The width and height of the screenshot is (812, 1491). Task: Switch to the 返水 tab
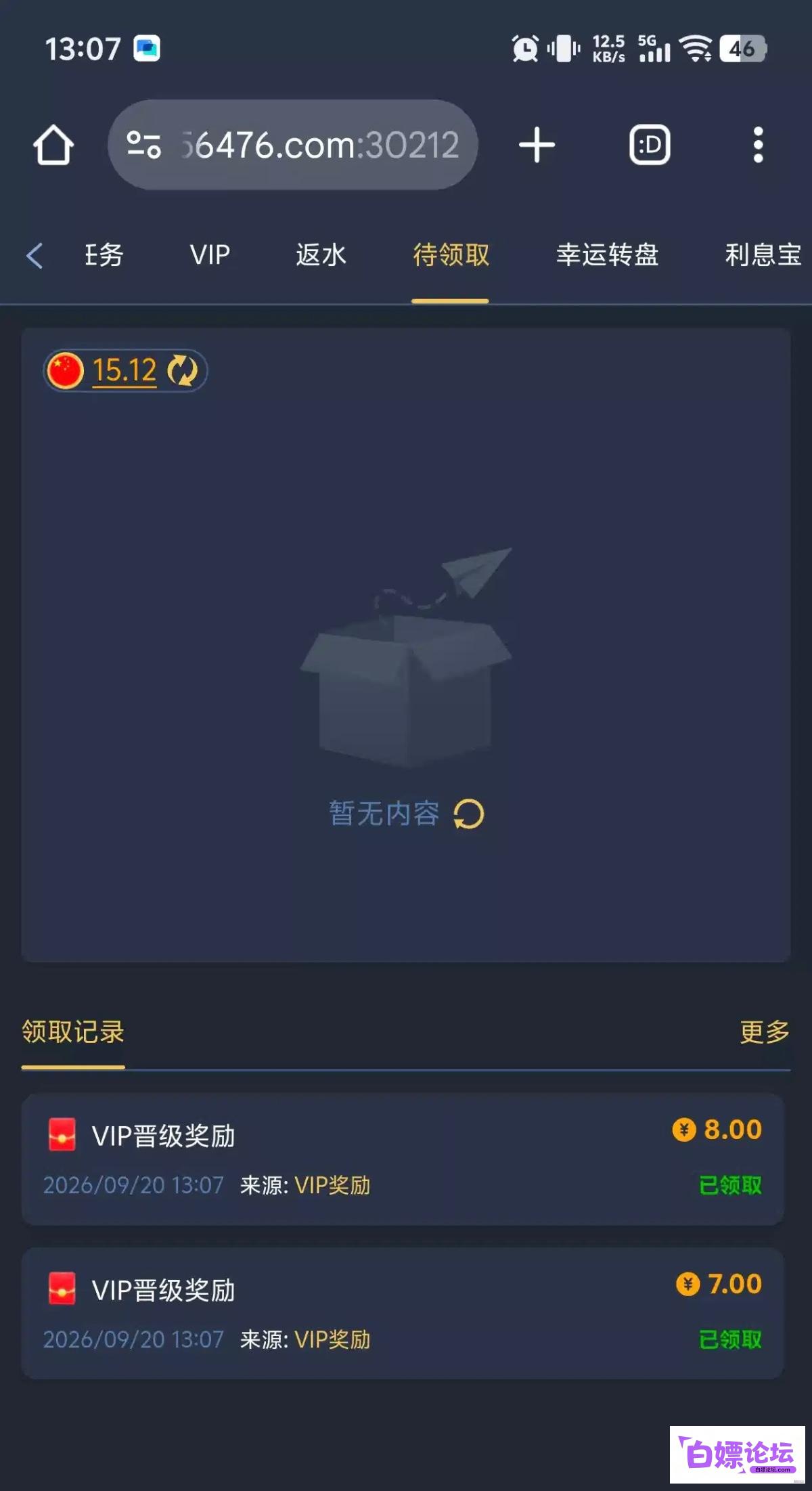(321, 255)
